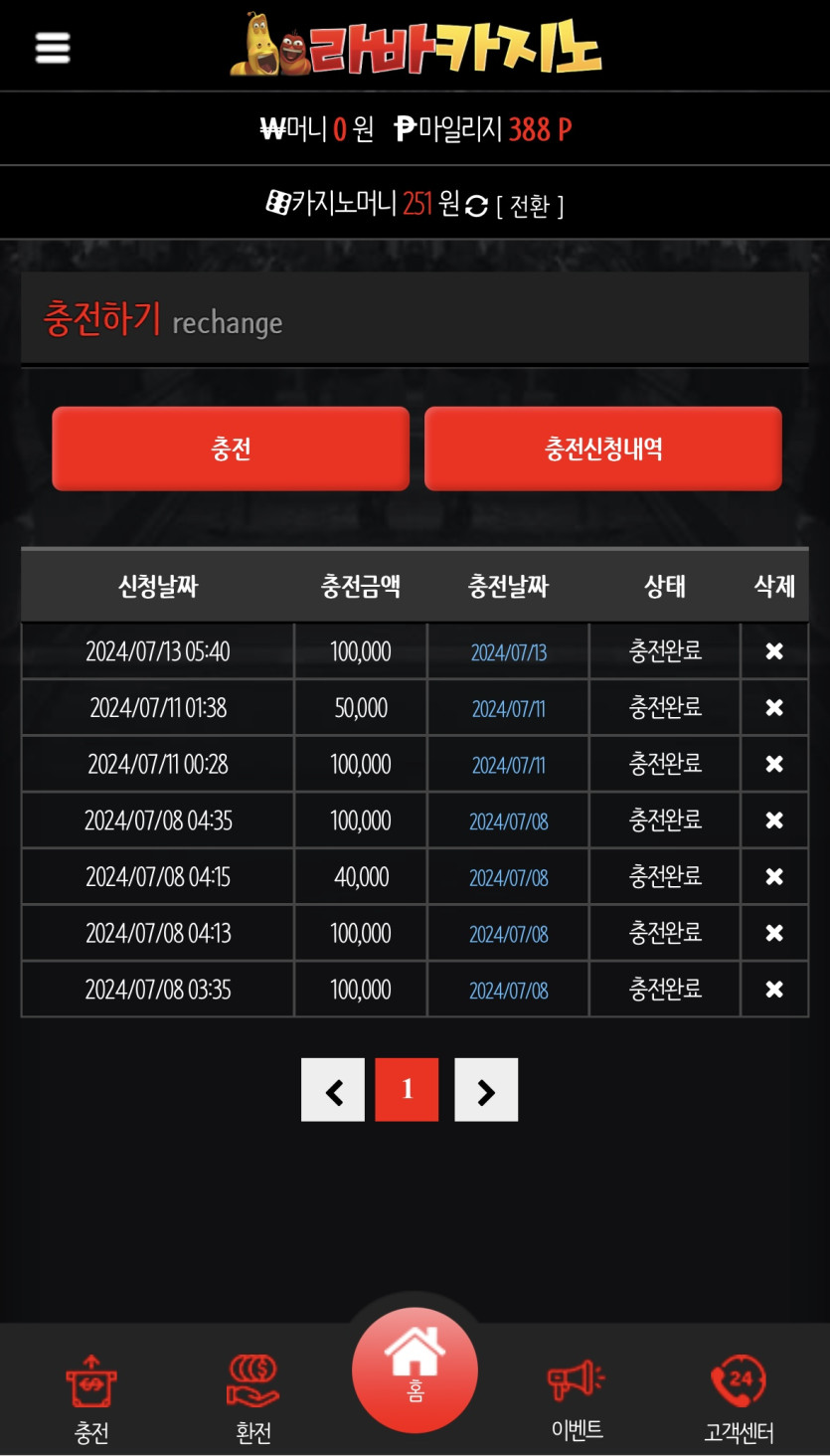Delete the 2024/07/08 04:13 record
Screen dimensions: 830x1456
[x=773, y=933]
